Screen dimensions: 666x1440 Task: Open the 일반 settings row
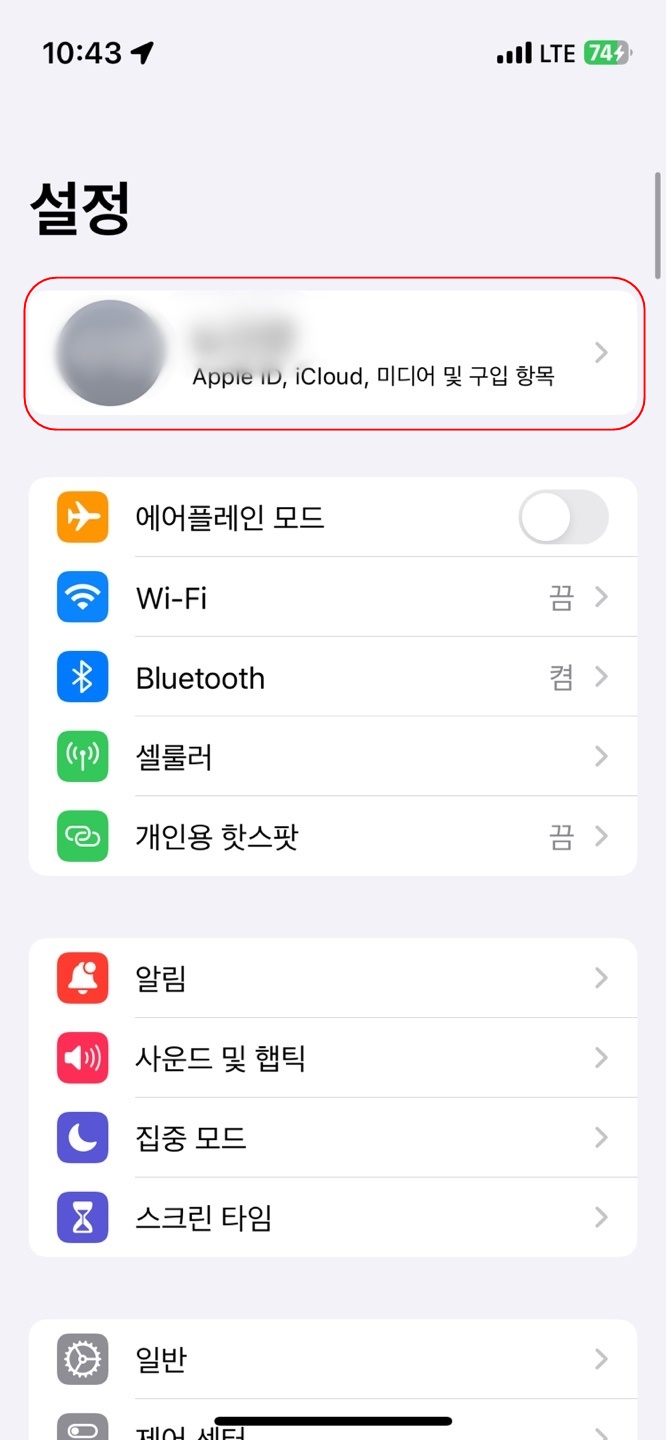[333, 1359]
